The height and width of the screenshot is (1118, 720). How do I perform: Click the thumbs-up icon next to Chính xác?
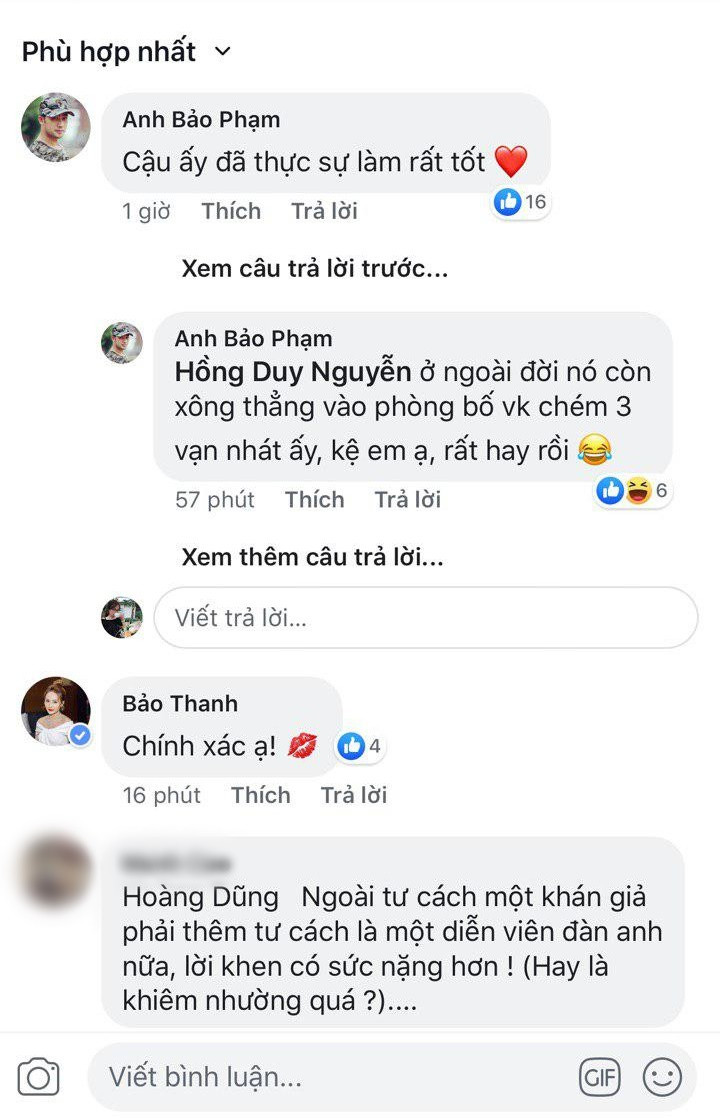(x=351, y=745)
